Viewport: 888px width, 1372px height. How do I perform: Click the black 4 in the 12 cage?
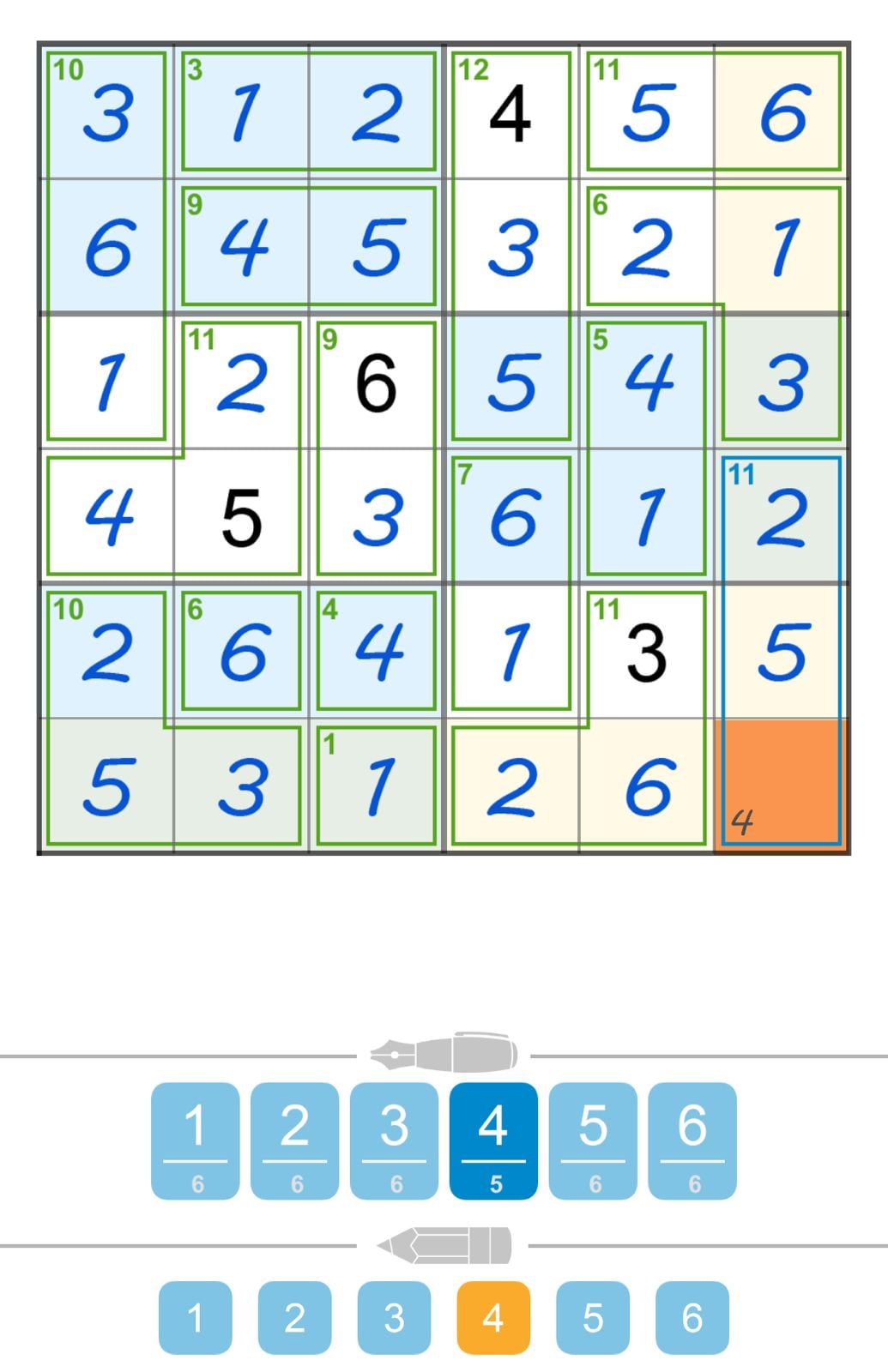tap(510, 111)
